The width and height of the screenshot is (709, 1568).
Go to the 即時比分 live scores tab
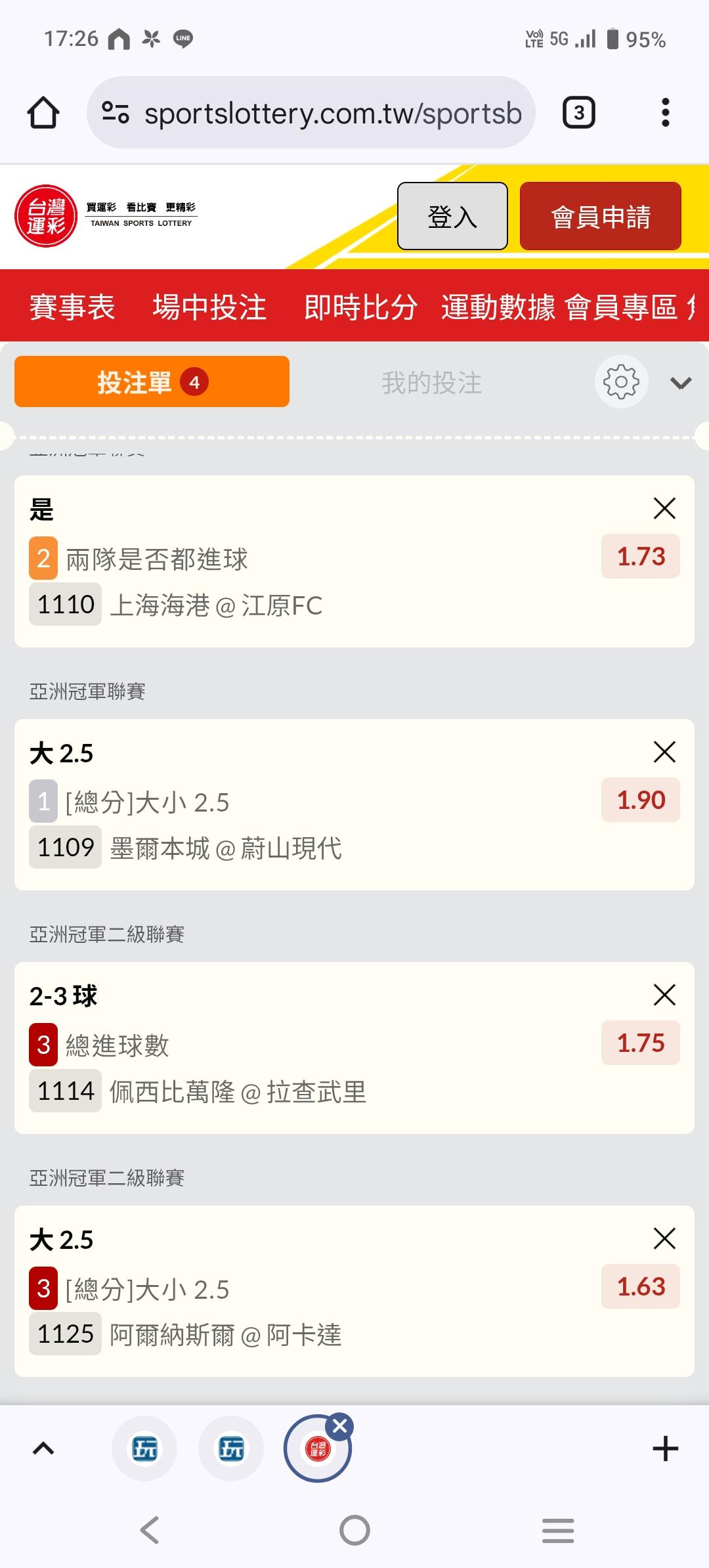pos(360,307)
